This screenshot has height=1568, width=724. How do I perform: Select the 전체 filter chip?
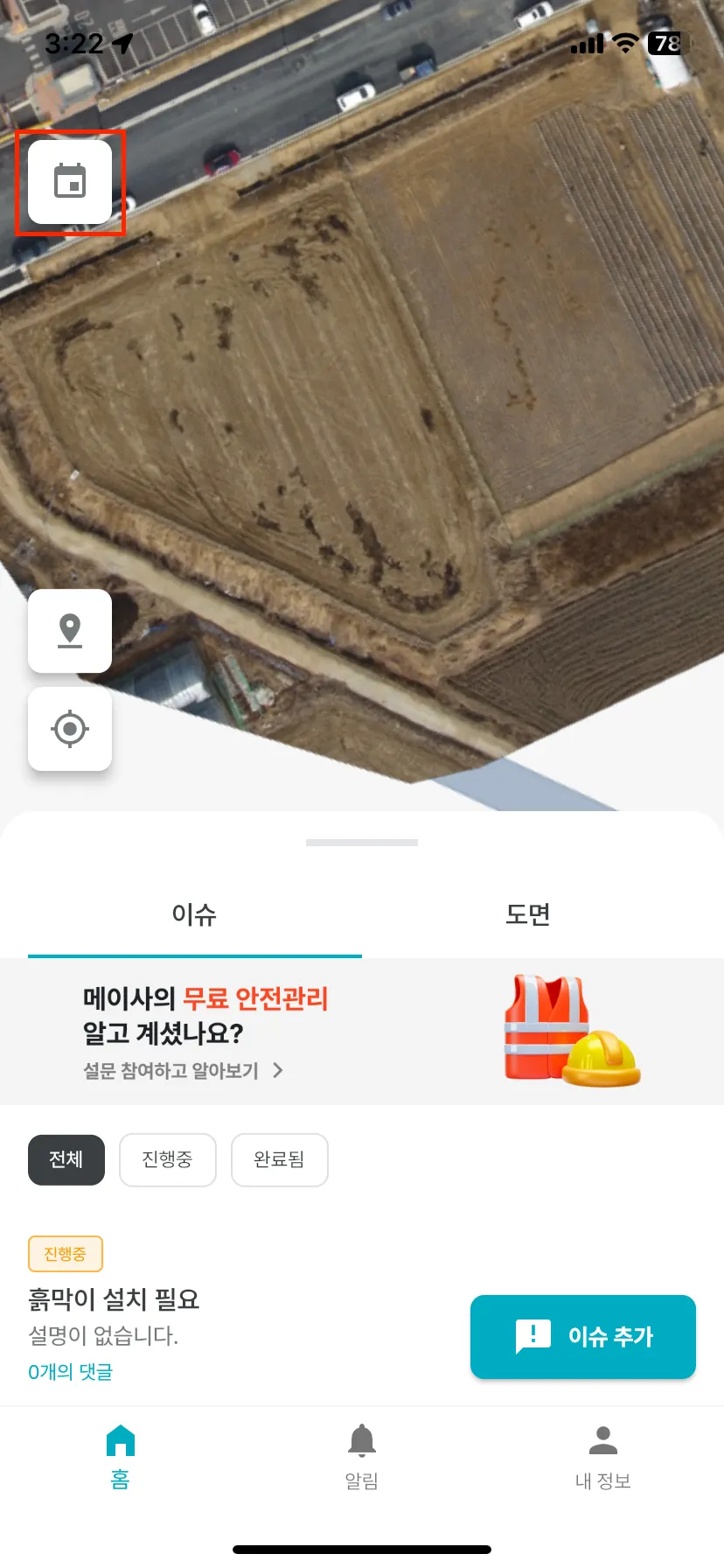(66, 1160)
